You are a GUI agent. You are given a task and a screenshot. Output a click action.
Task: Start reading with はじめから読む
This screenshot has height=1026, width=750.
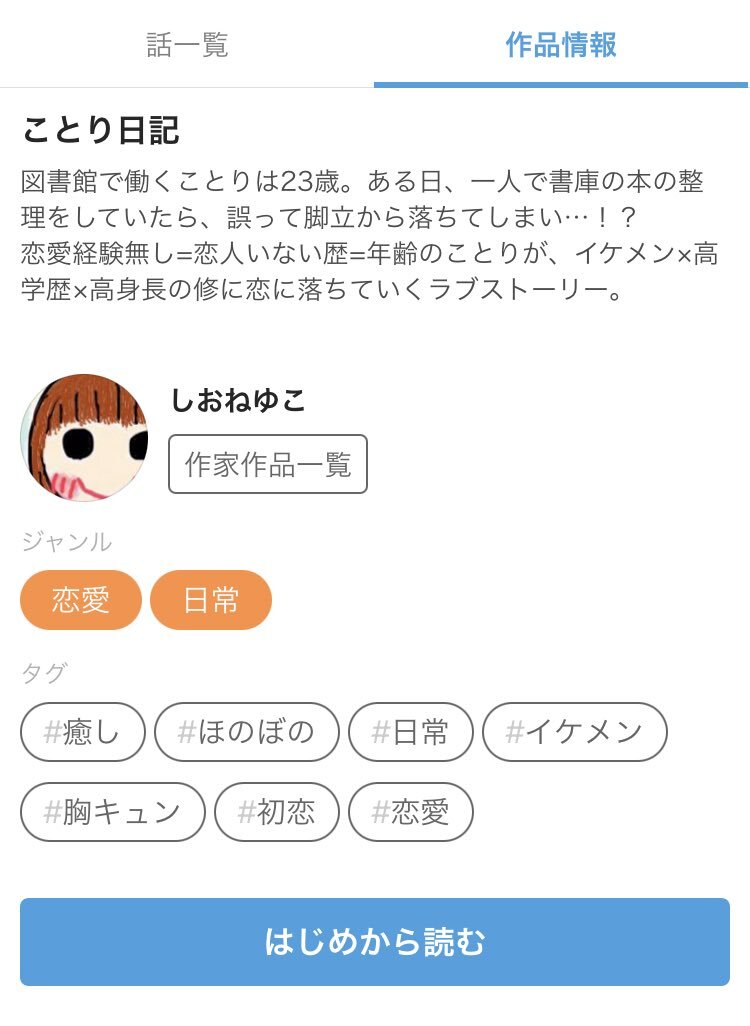(x=375, y=942)
